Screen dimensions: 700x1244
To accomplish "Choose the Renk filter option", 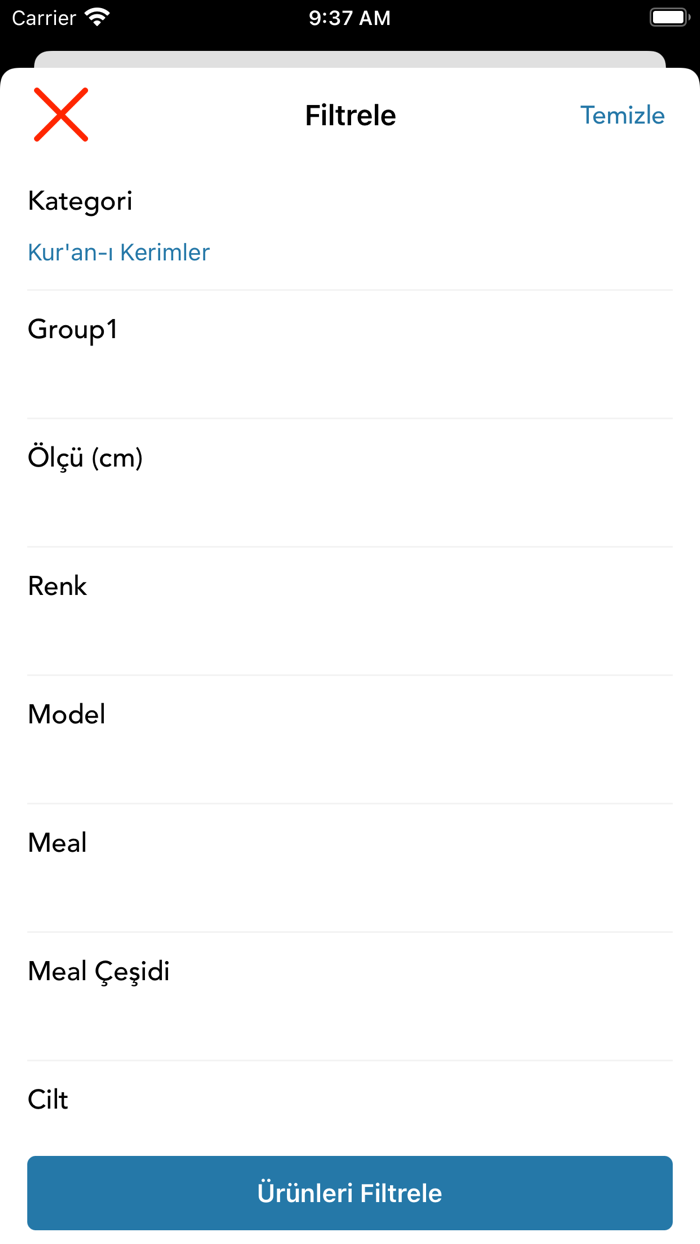I will [58, 586].
